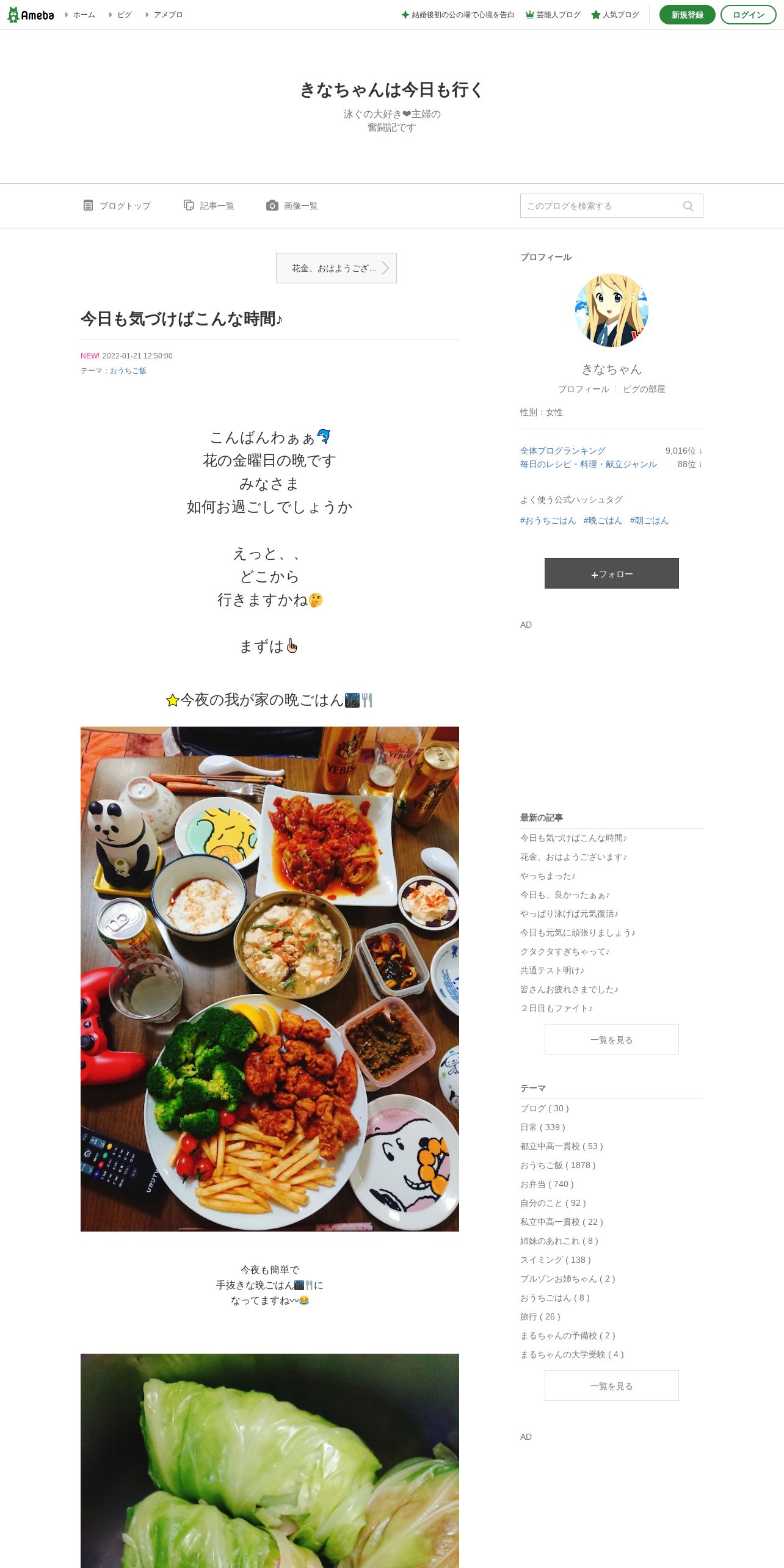Open theme お弁当 ( 740 )
Image resolution: width=784 pixels, height=1568 pixels.
click(x=547, y=1184)
